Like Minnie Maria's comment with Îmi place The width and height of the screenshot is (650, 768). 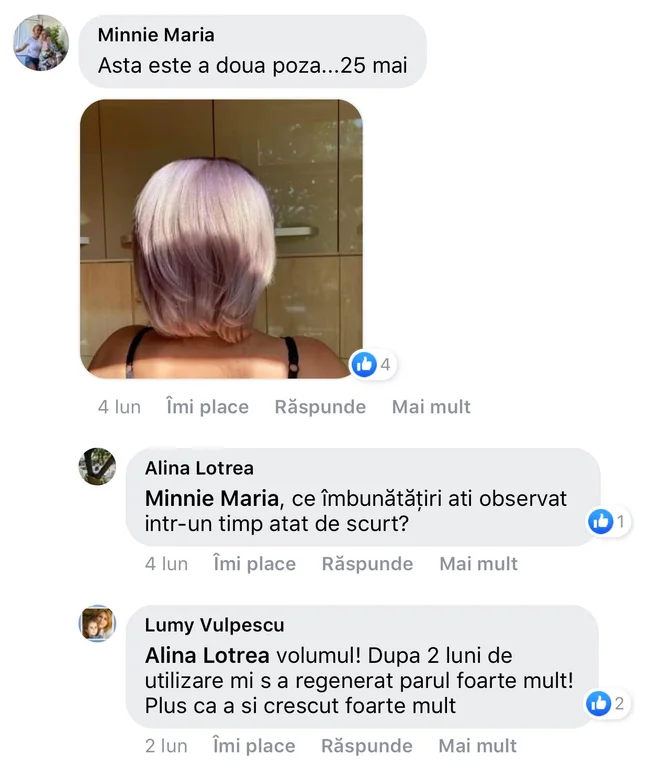[207, 407]
